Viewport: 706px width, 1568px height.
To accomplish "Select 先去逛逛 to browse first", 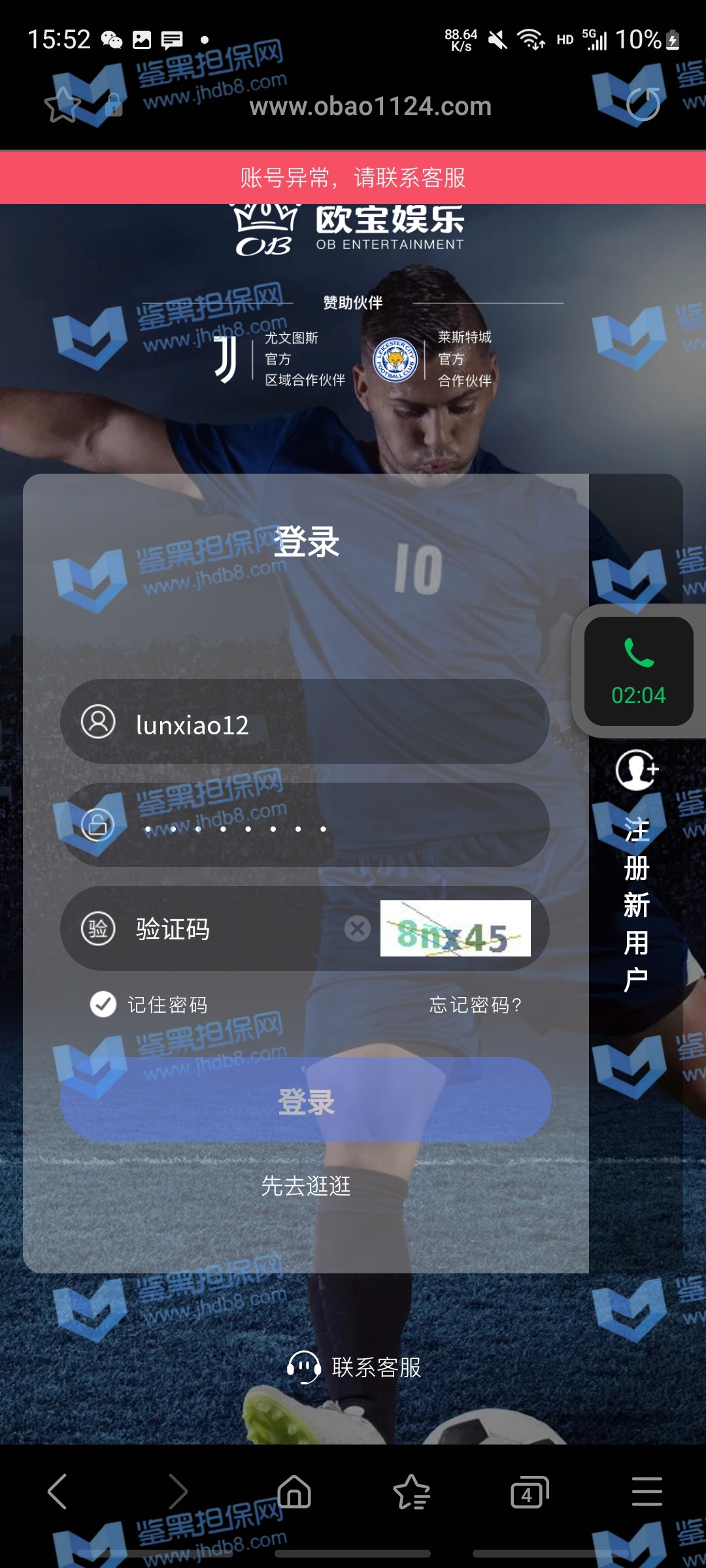I will pyautogui.click(x=305, y=1185).
